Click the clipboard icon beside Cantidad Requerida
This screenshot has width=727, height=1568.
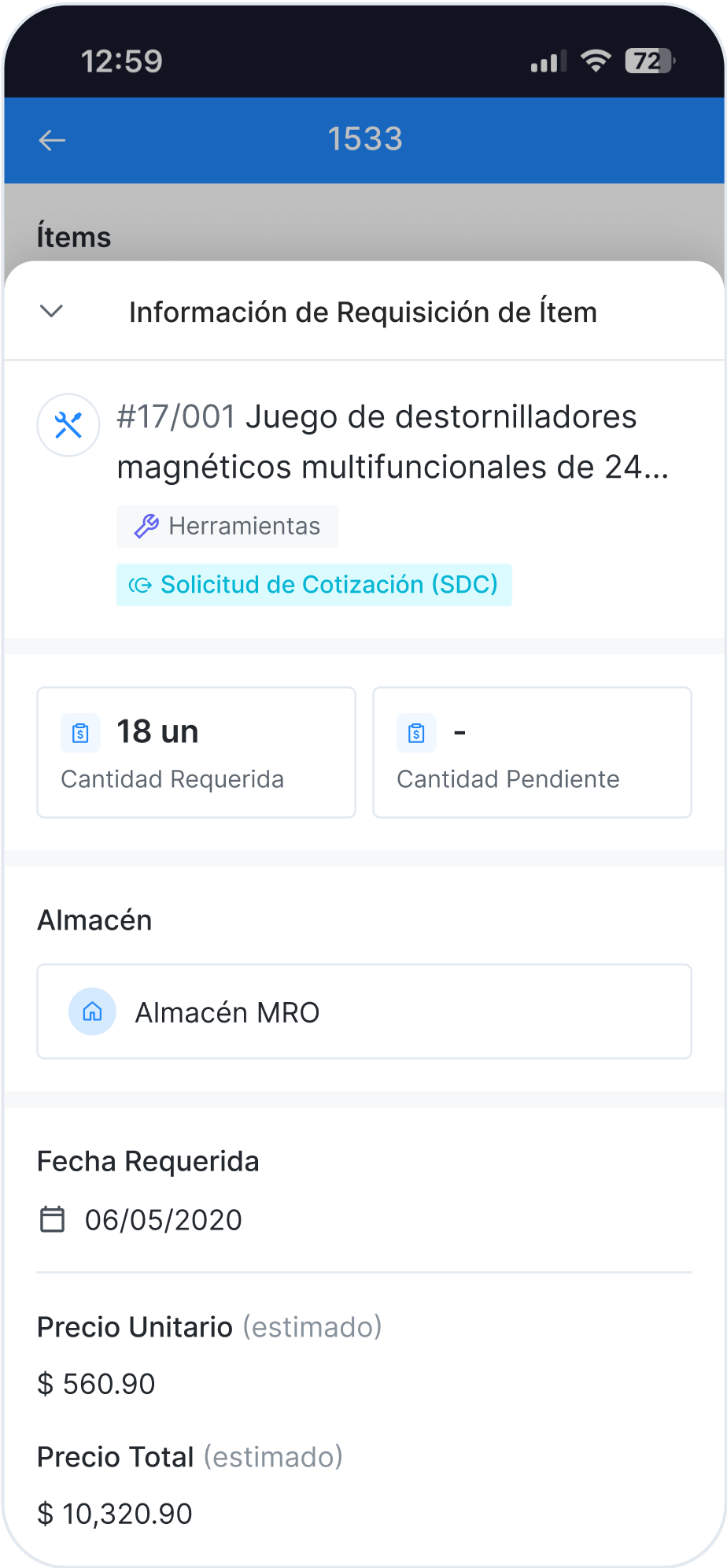(79, 732)
